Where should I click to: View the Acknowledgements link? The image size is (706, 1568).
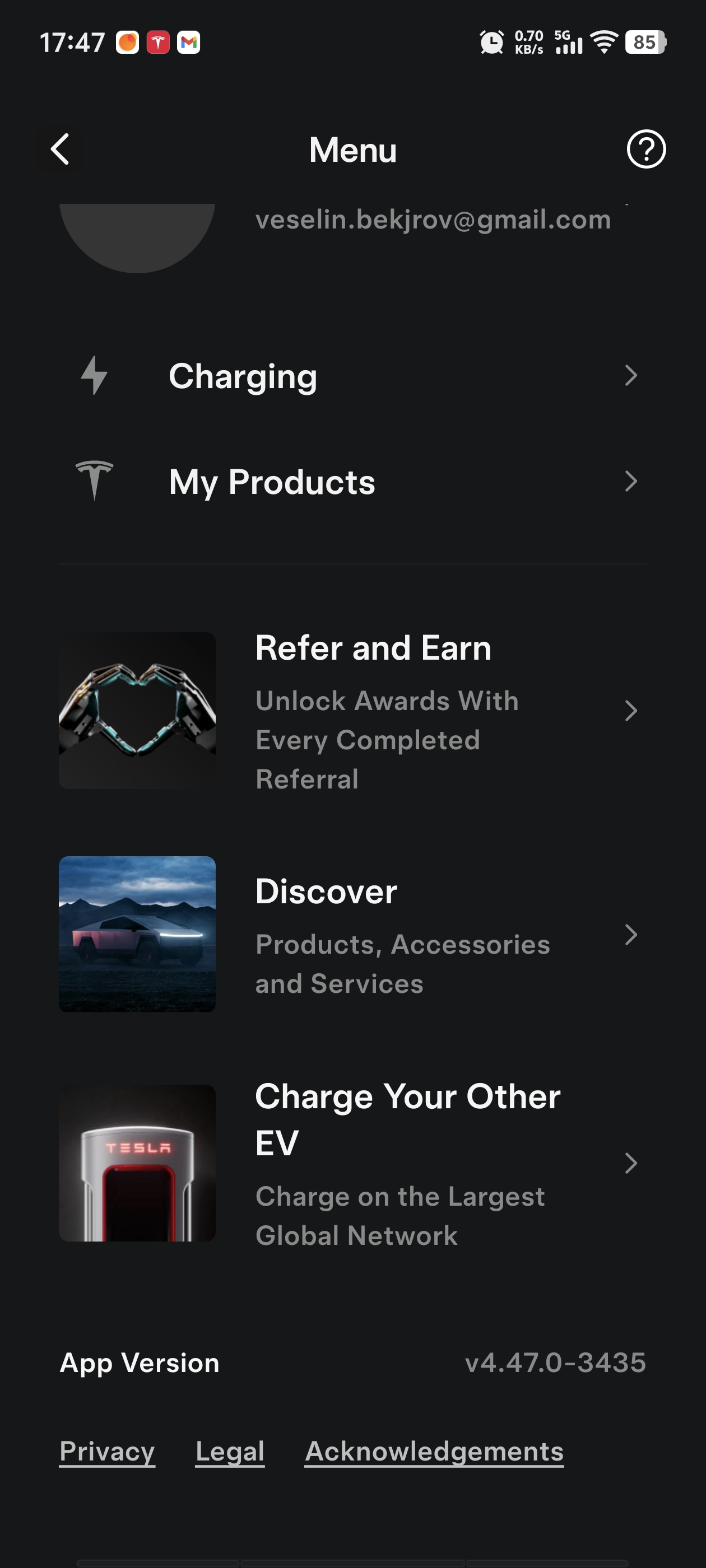pos(434,1452)
